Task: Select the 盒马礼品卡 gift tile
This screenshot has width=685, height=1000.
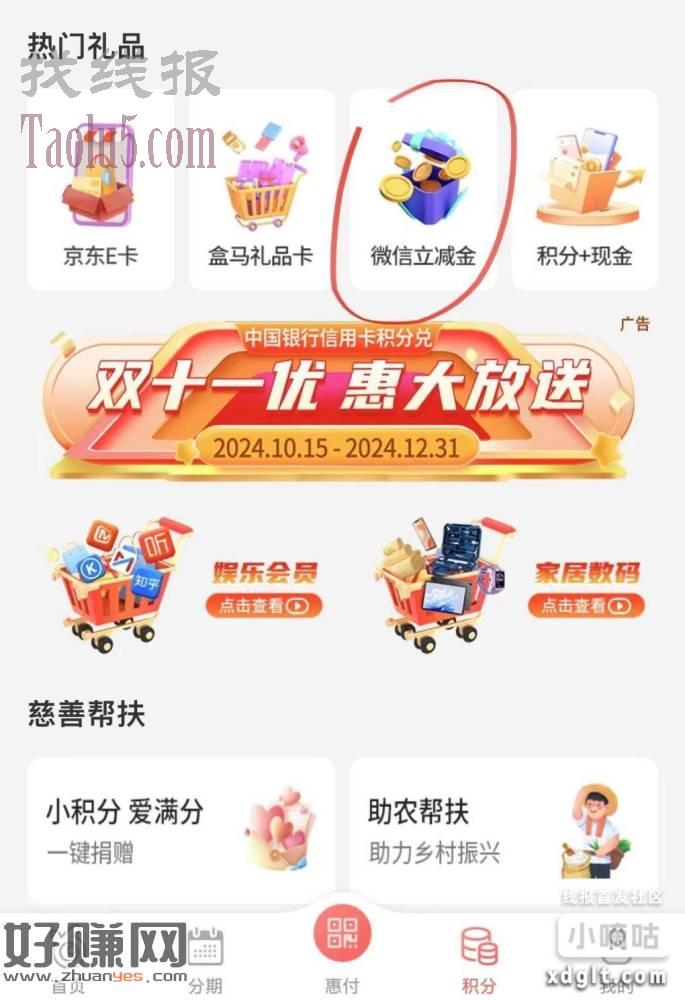Action: pos(261,190)
